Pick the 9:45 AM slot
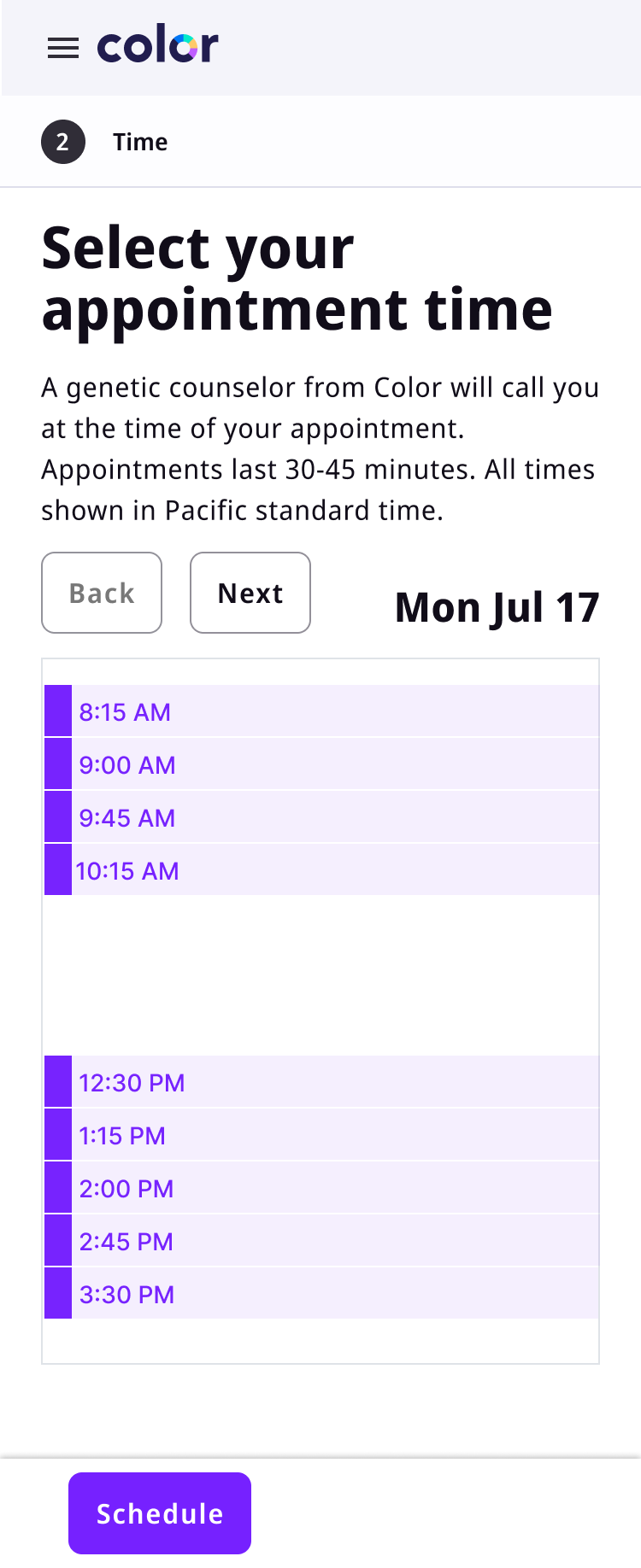The width and height of the screenshot is (641, 1568). pyautogui.click(x=321, y=817)
